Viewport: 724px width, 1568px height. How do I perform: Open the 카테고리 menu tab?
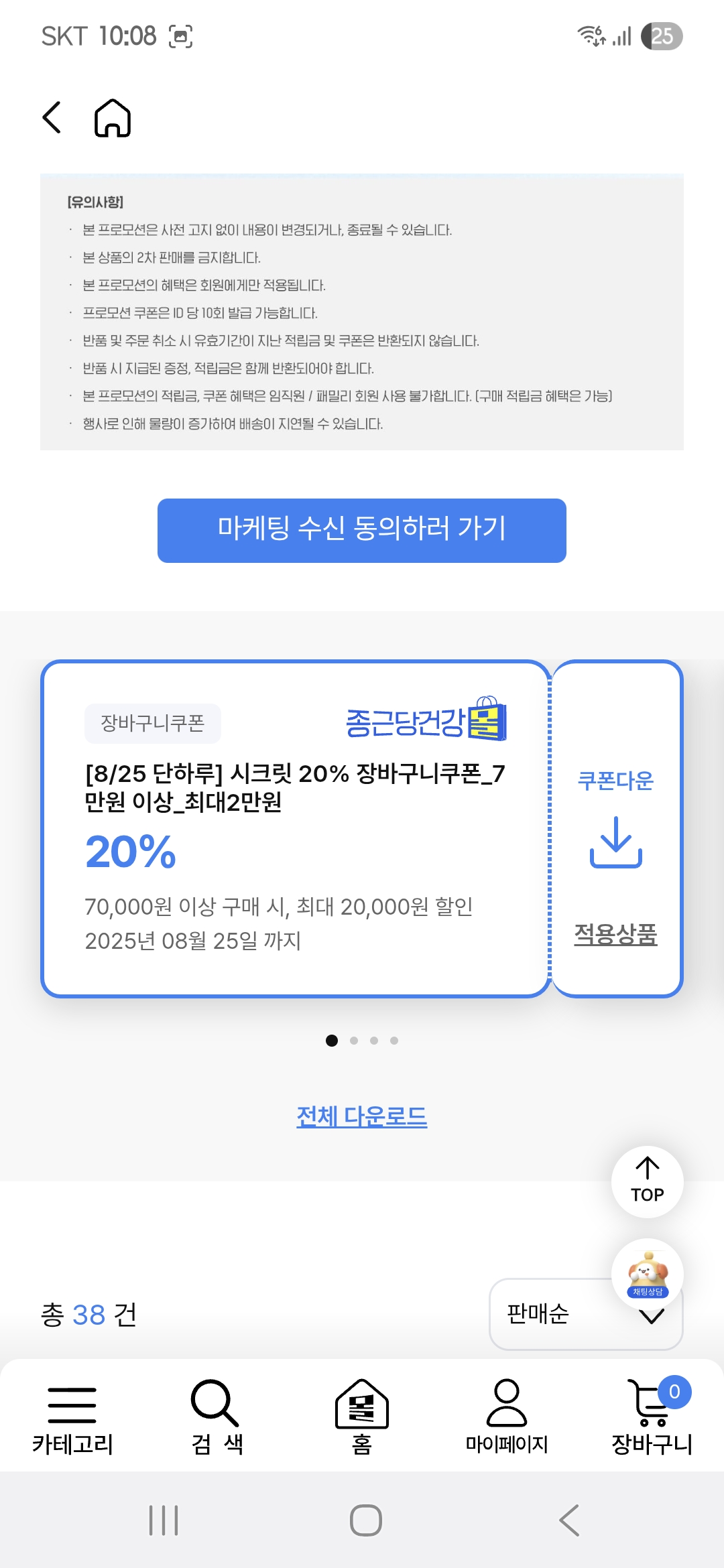[x=72, y=1416]
